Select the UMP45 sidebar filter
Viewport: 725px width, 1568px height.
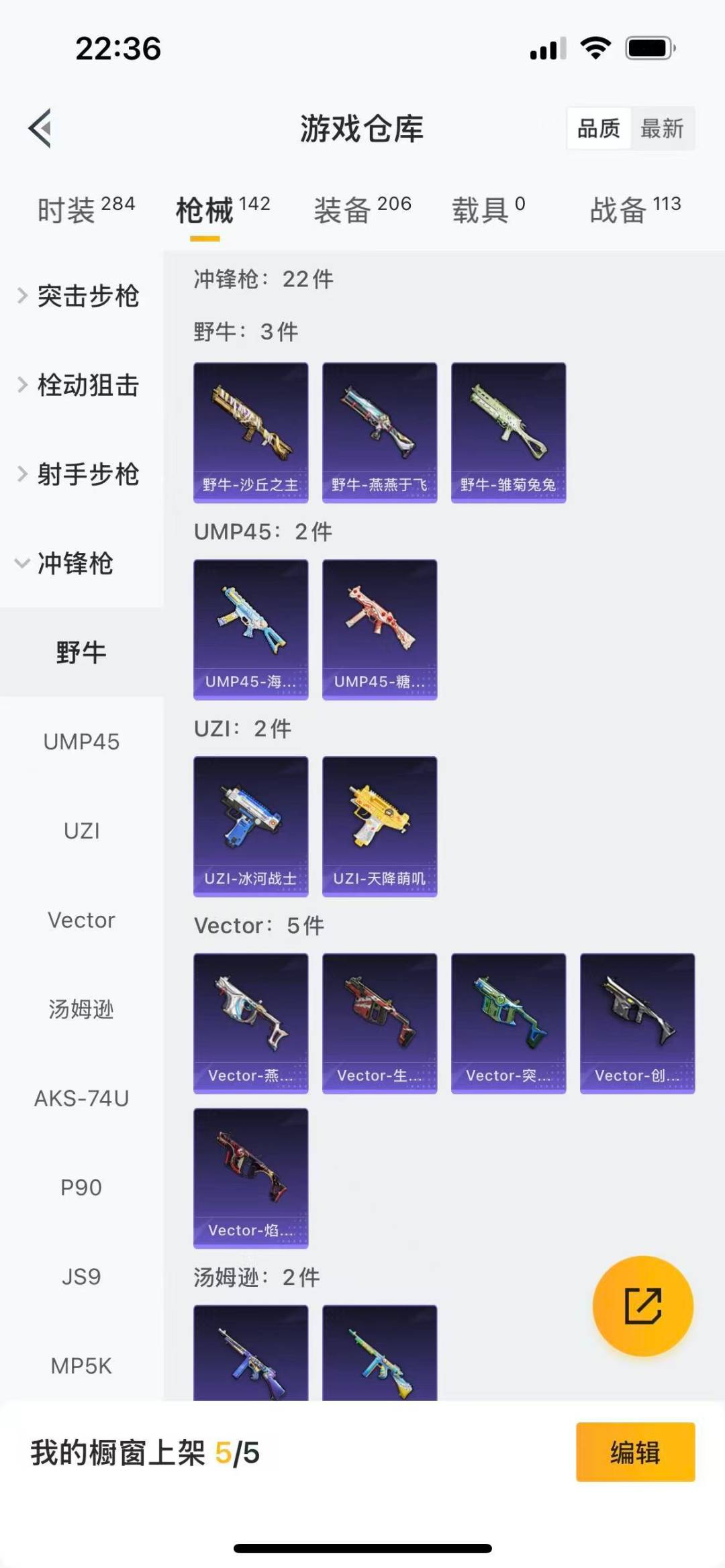pos(81,742)
